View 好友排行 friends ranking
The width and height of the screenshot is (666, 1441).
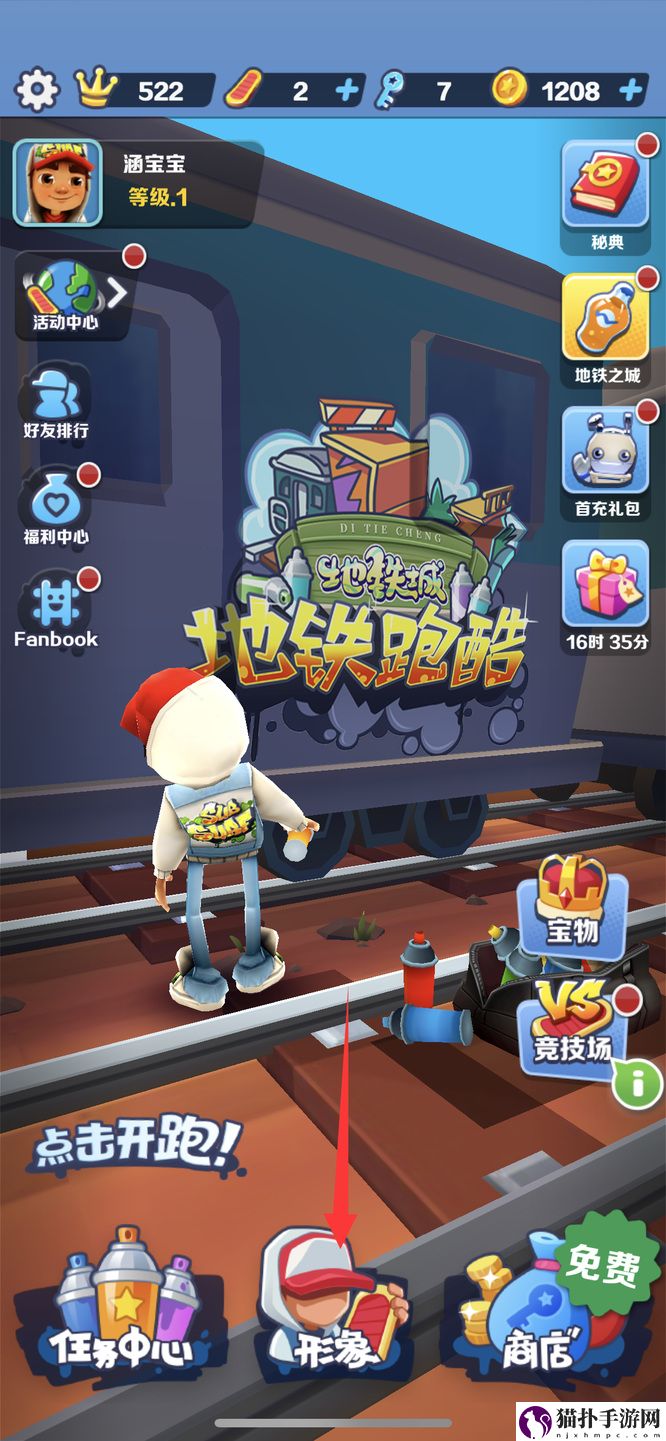point(56,402)
